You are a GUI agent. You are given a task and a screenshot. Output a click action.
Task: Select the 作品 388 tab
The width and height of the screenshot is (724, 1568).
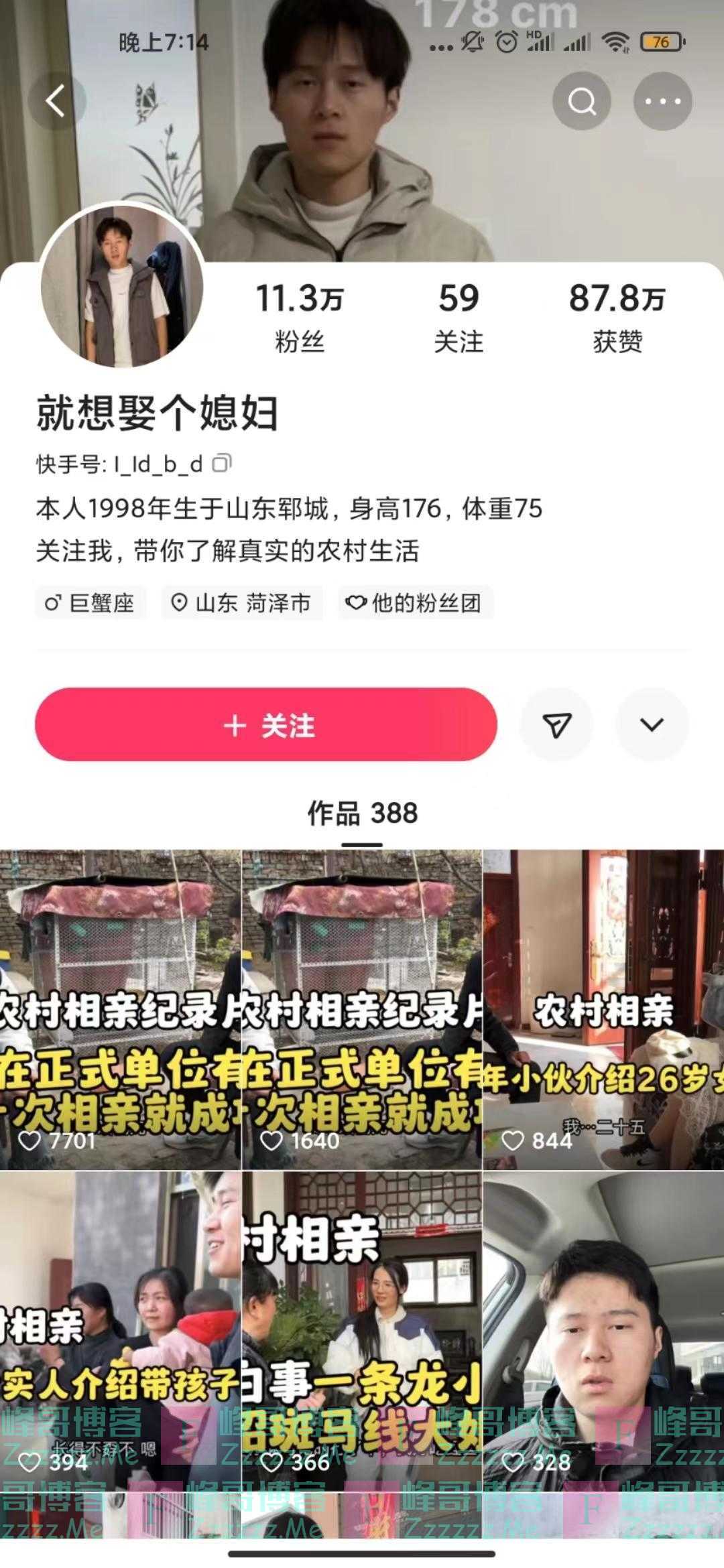pos(362,813)
